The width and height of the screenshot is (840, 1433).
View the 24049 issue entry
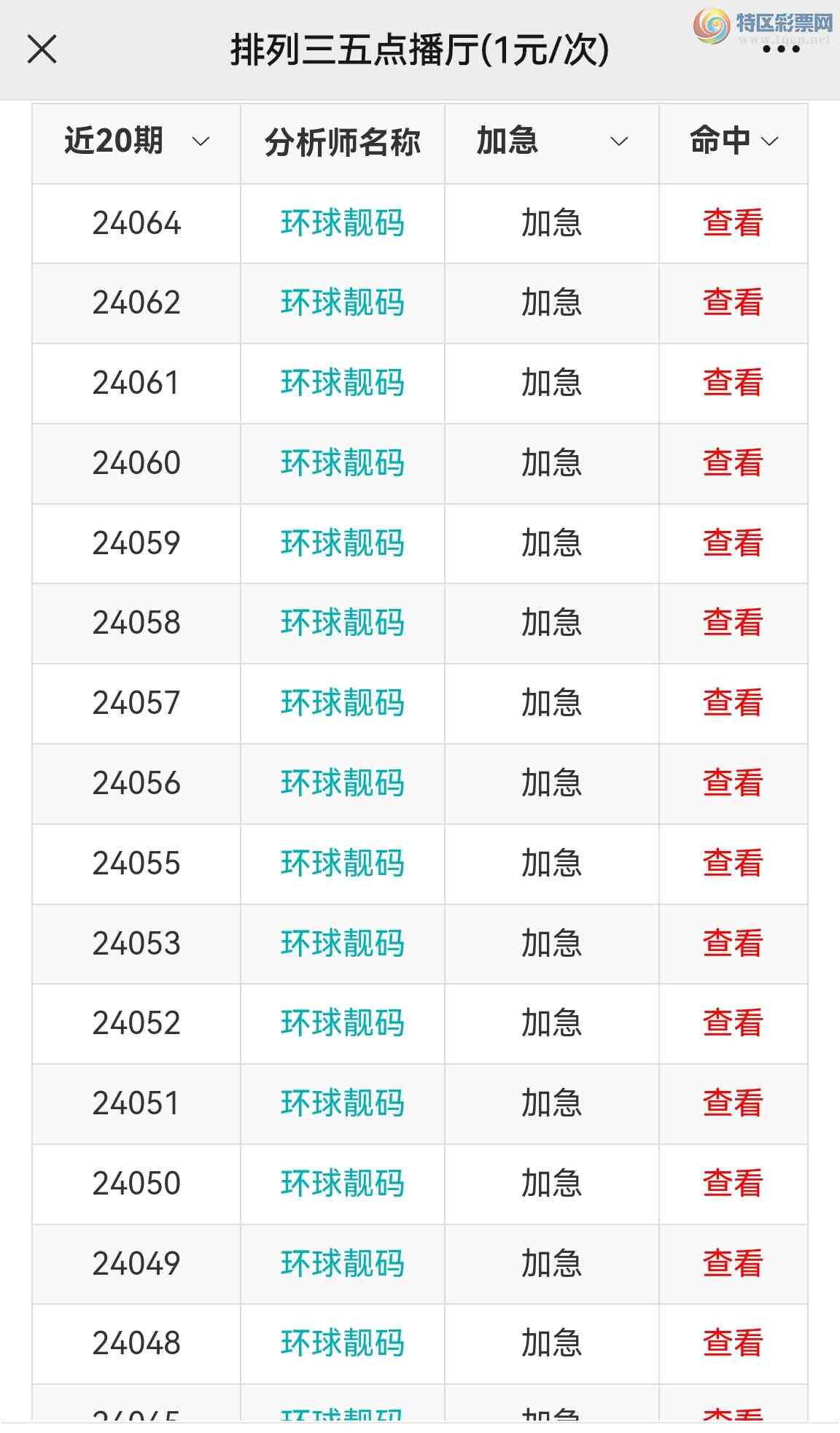[733, 1264]
